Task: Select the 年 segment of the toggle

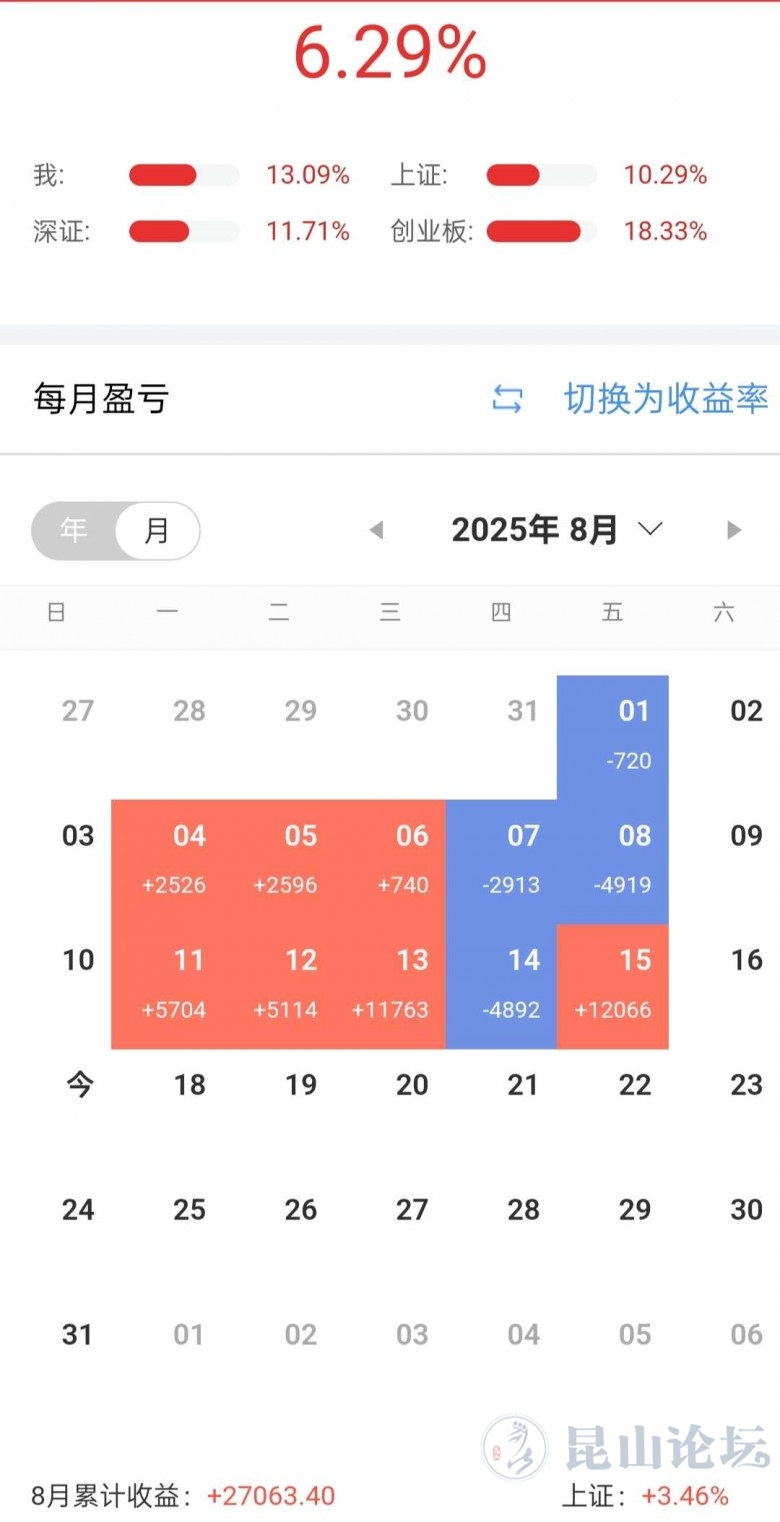Action: (74, 530)
